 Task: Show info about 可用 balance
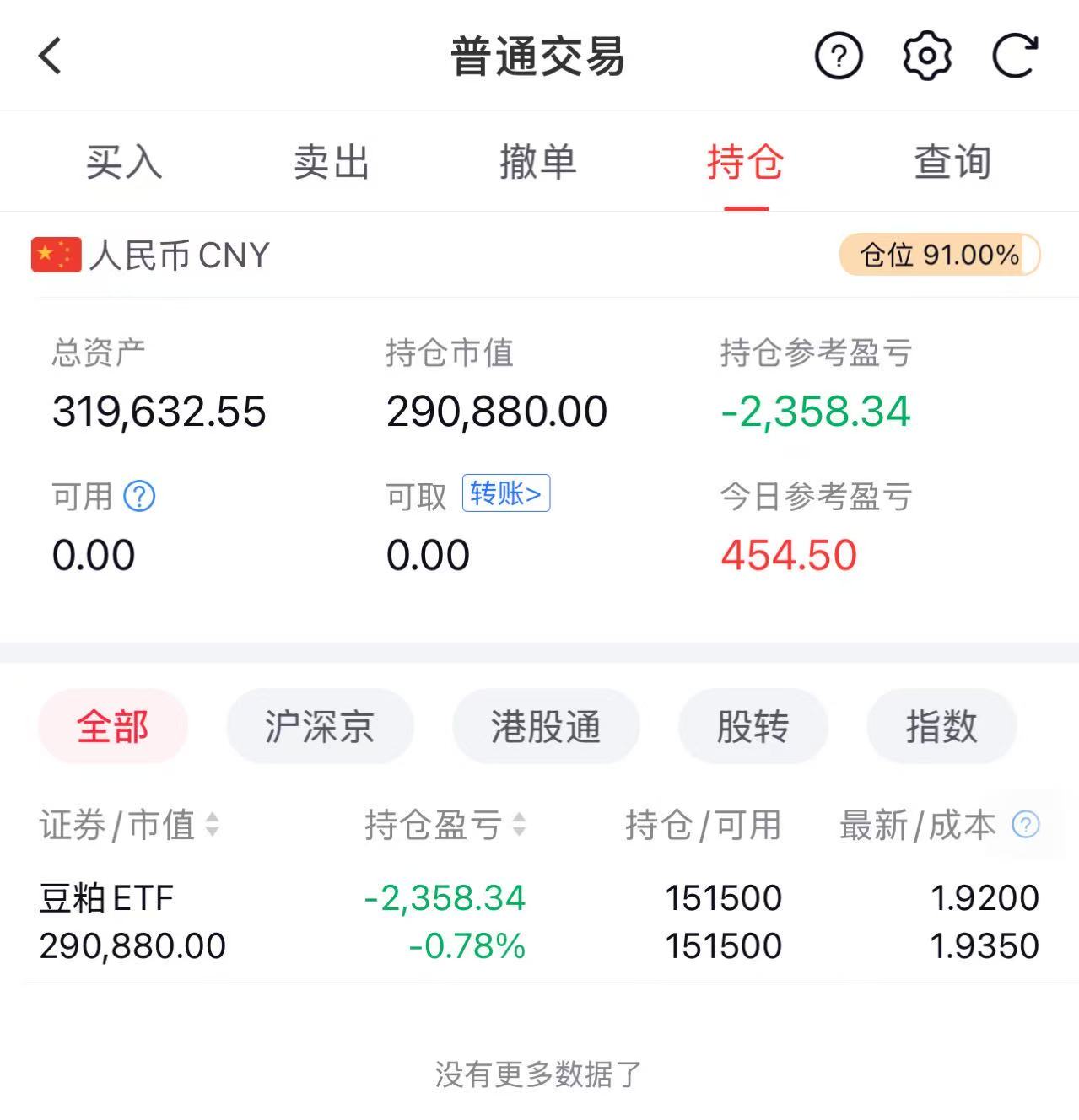139,496
